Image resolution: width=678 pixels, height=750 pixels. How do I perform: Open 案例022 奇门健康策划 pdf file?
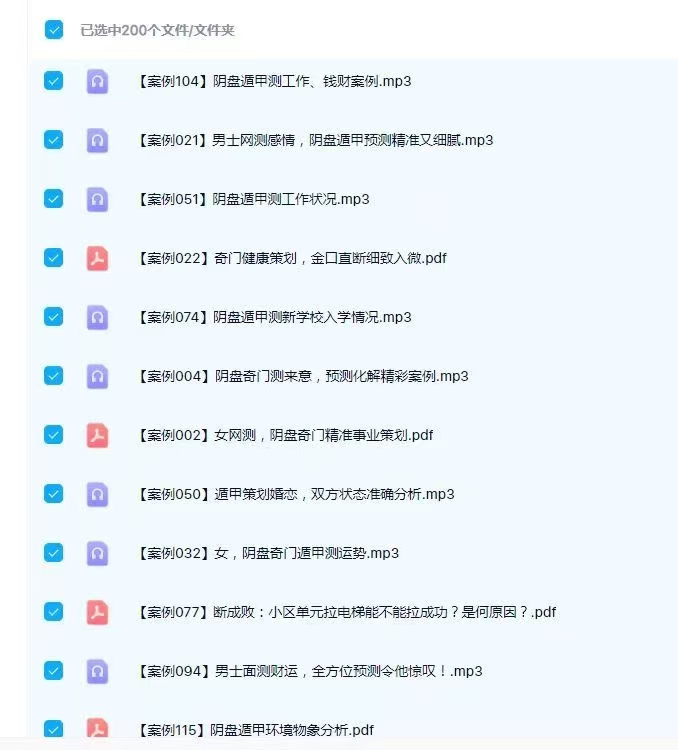click(x=291, y=258)
